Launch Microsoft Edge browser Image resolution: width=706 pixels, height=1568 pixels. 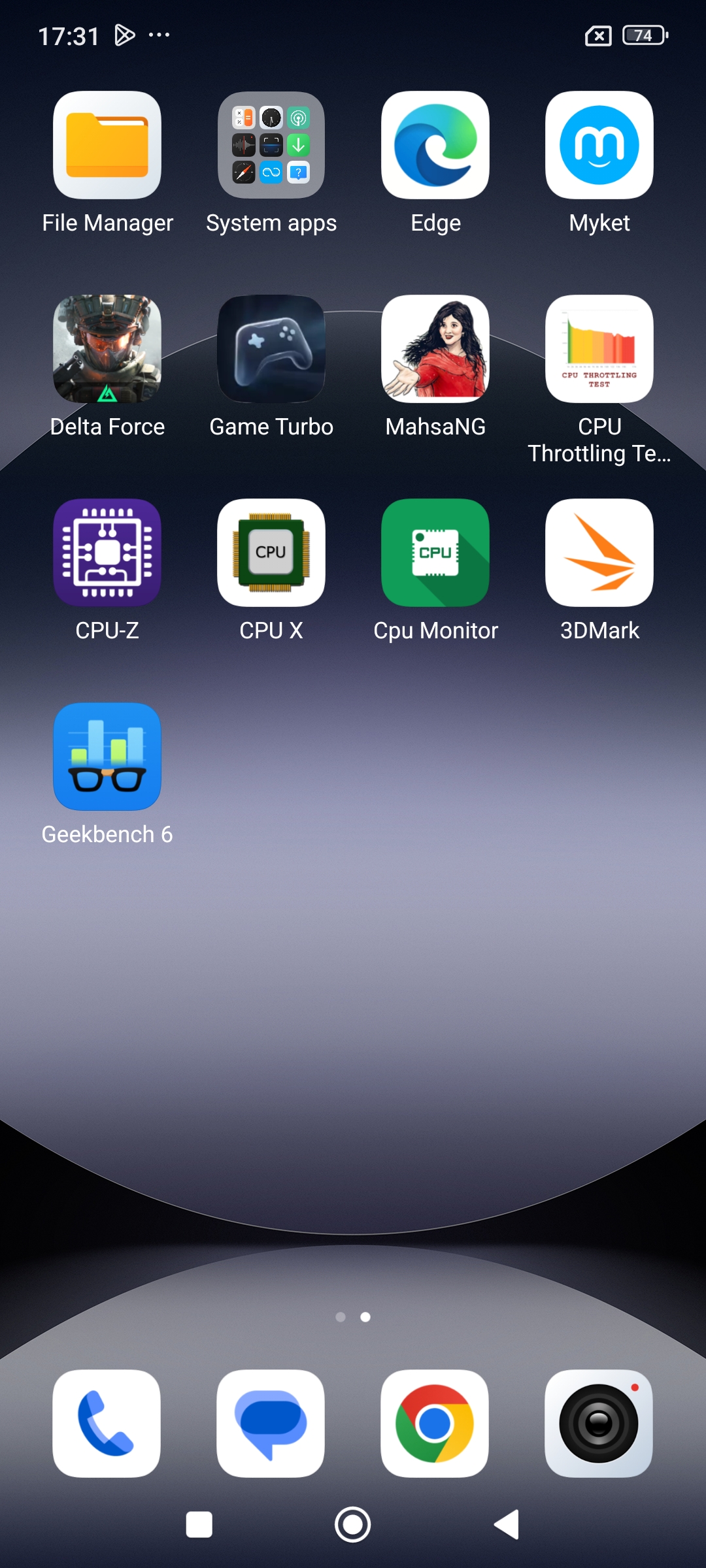435,145
